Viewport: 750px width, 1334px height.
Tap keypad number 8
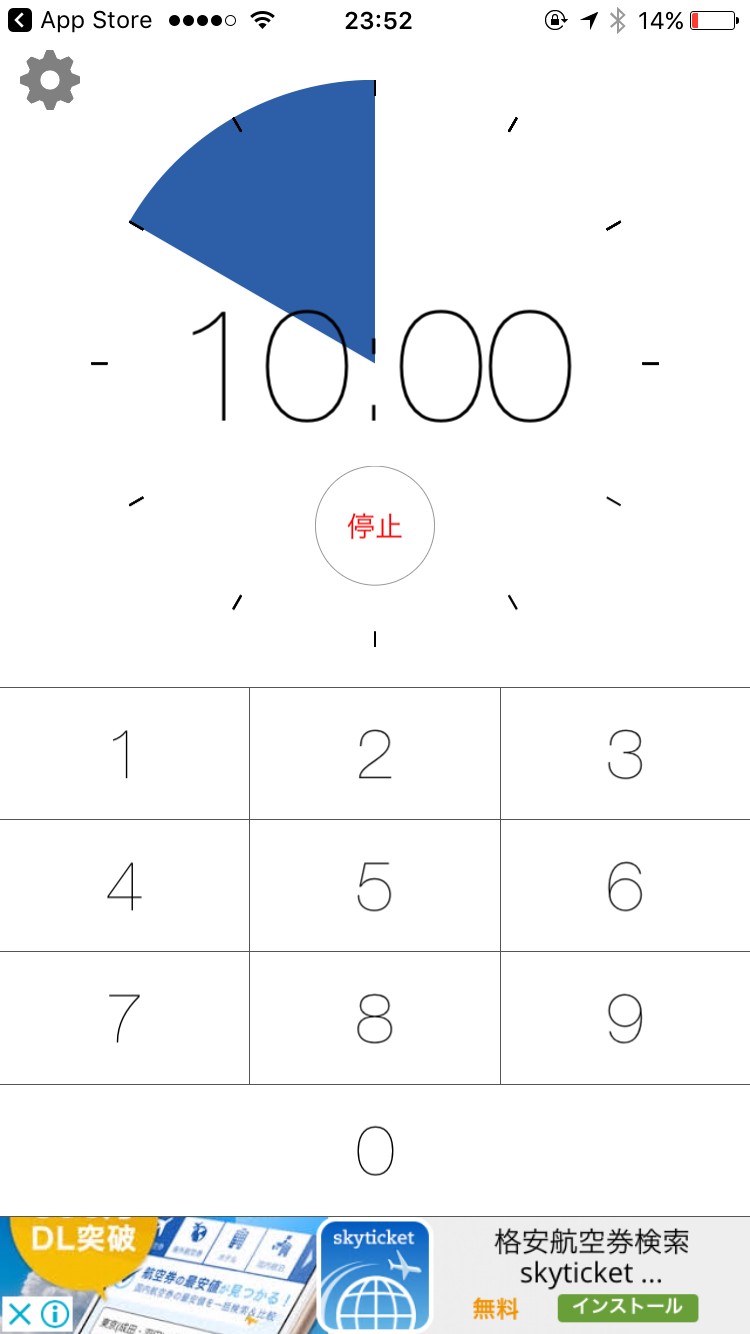(x=375, y=1018)
